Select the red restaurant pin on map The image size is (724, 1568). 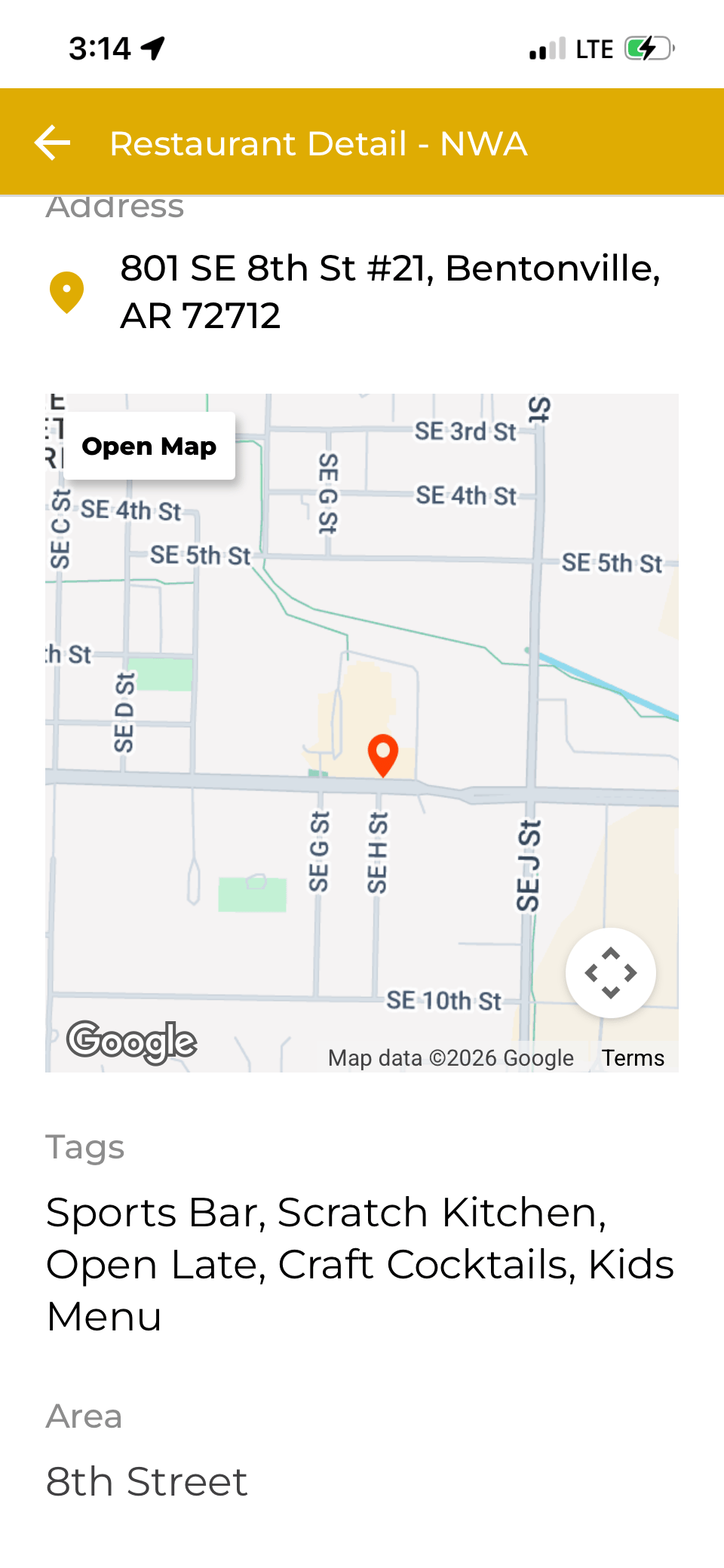[x=383, y=753]
